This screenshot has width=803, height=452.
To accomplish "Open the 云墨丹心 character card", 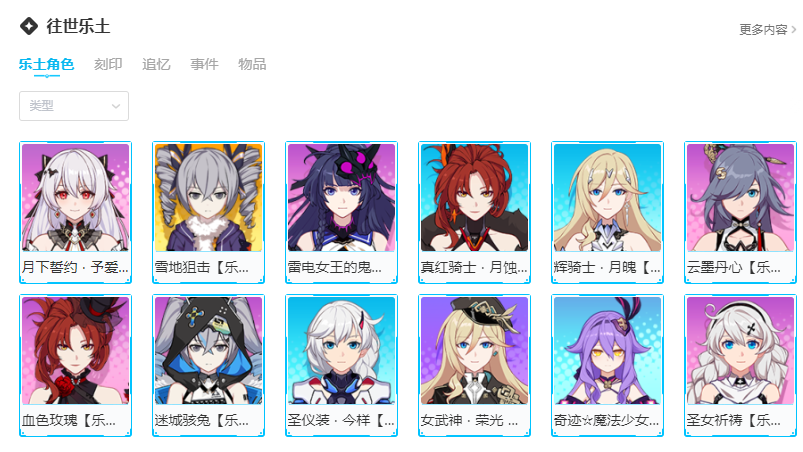I will [740, 210].
